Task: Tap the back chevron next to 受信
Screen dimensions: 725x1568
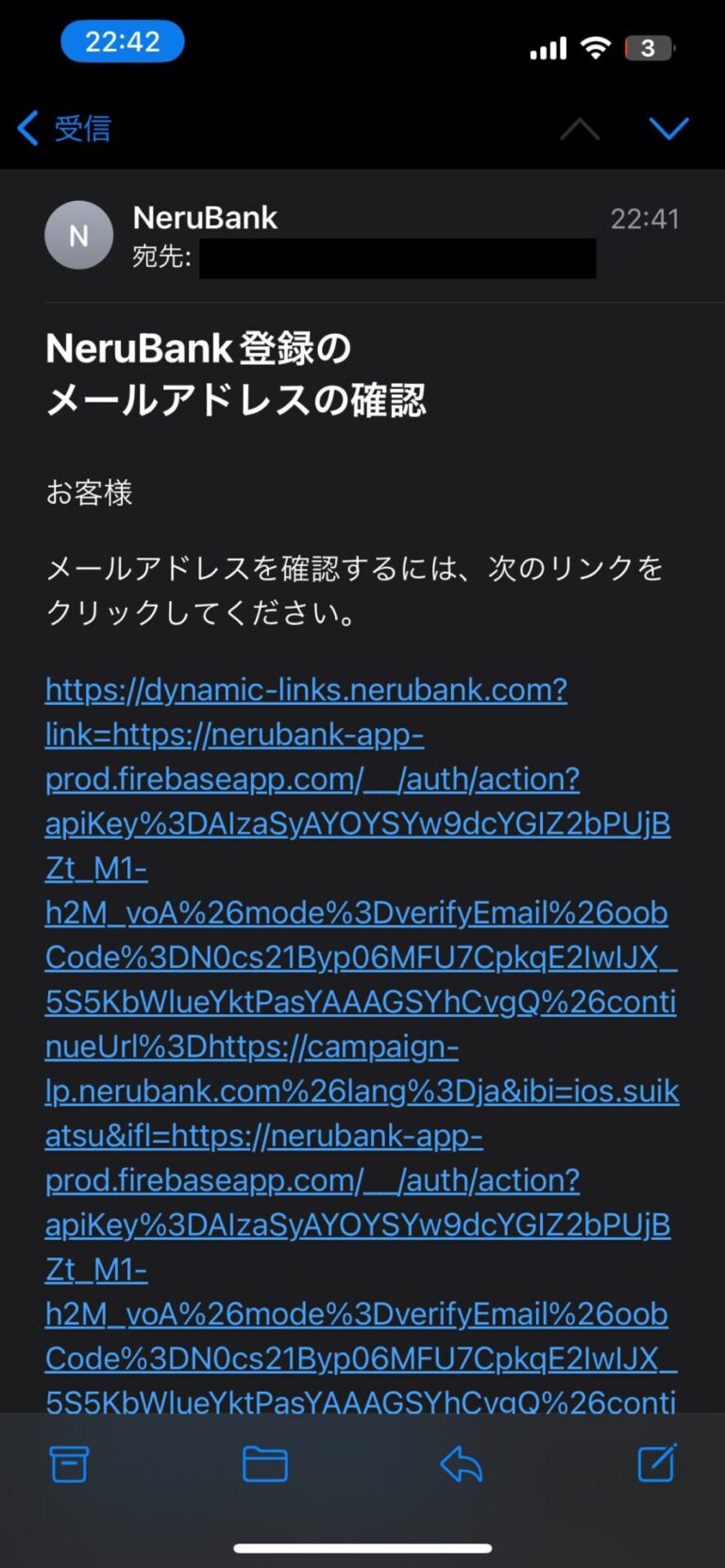Action: [26, 128]
